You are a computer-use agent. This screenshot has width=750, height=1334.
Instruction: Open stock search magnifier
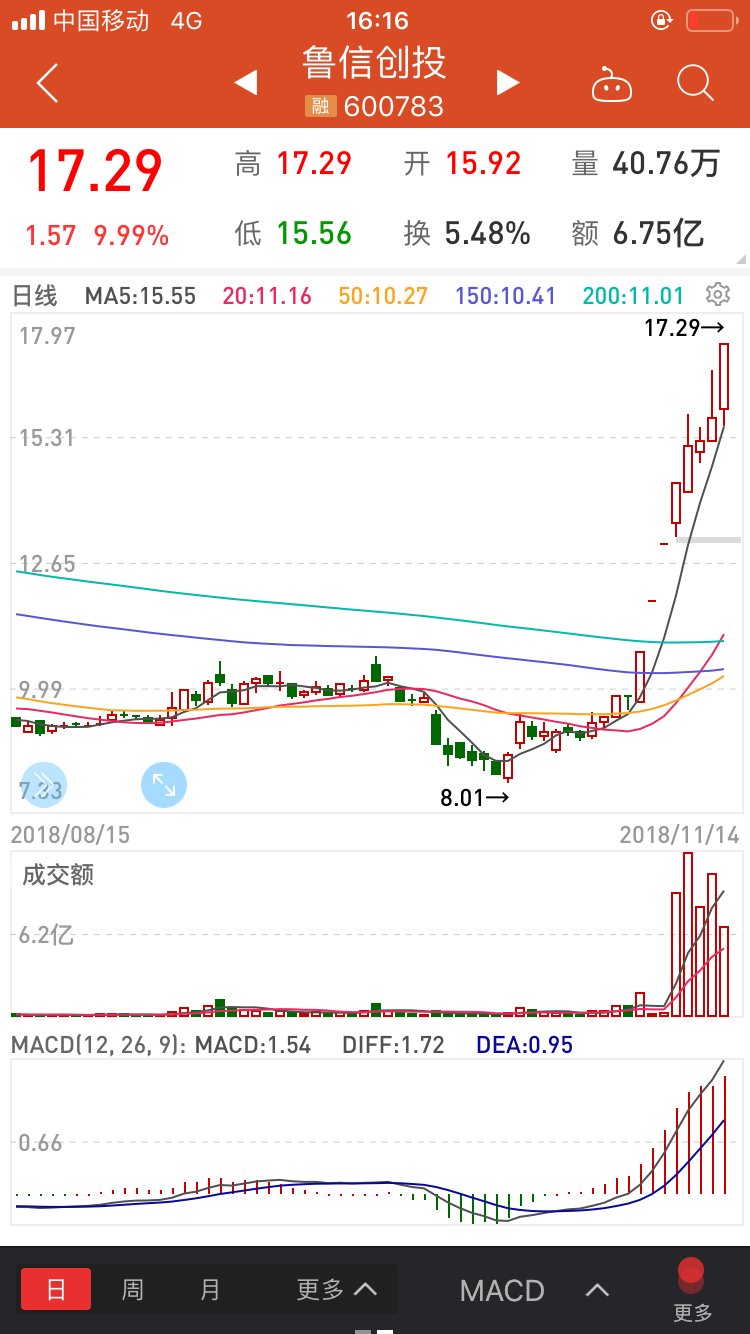[x=694, y=84]
